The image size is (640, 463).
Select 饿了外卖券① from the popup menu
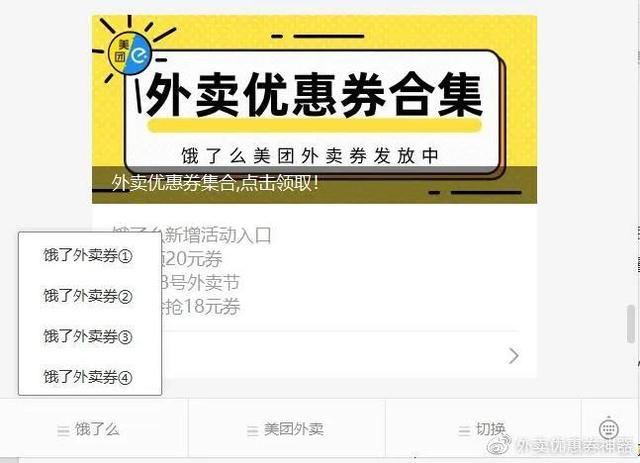point(88,256)
